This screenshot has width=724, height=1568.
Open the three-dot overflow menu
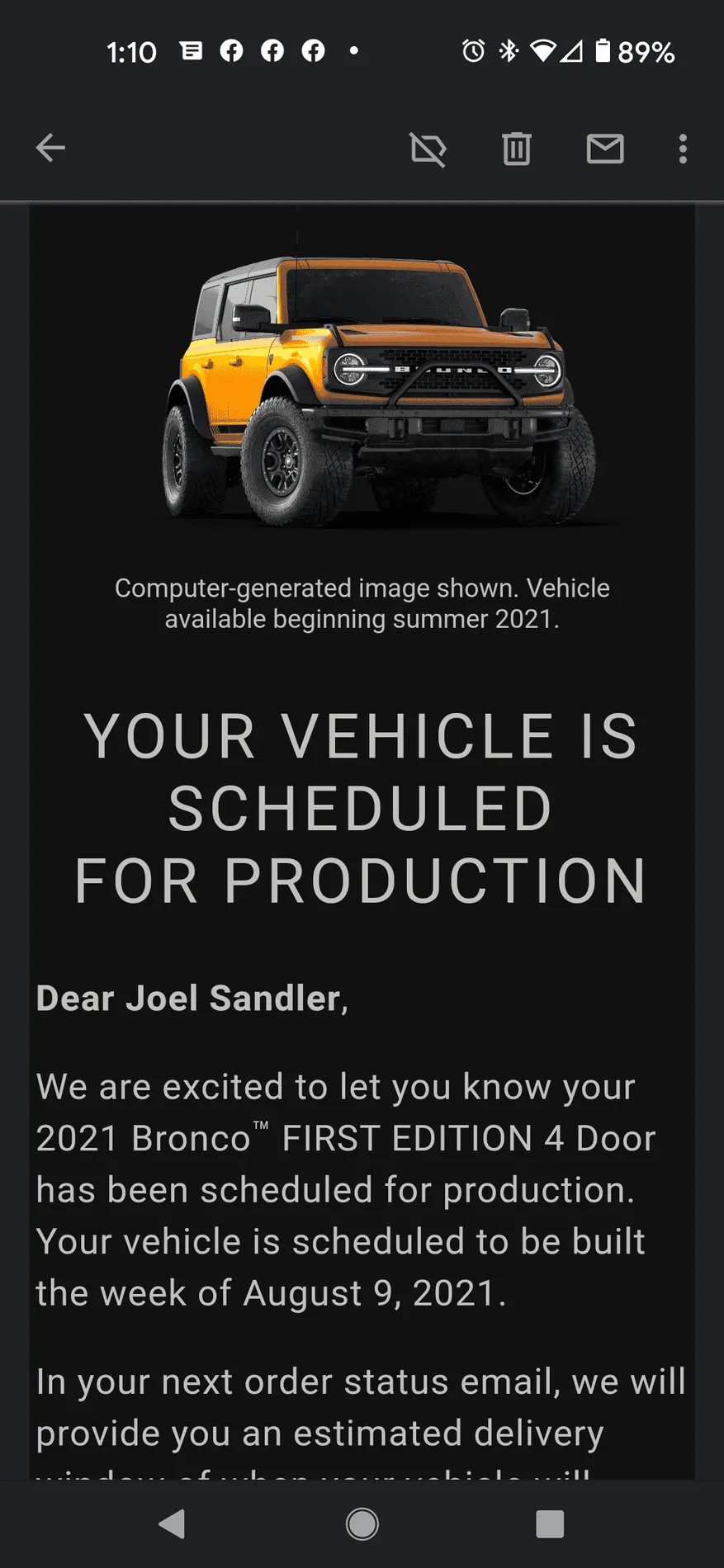(683, 149)
